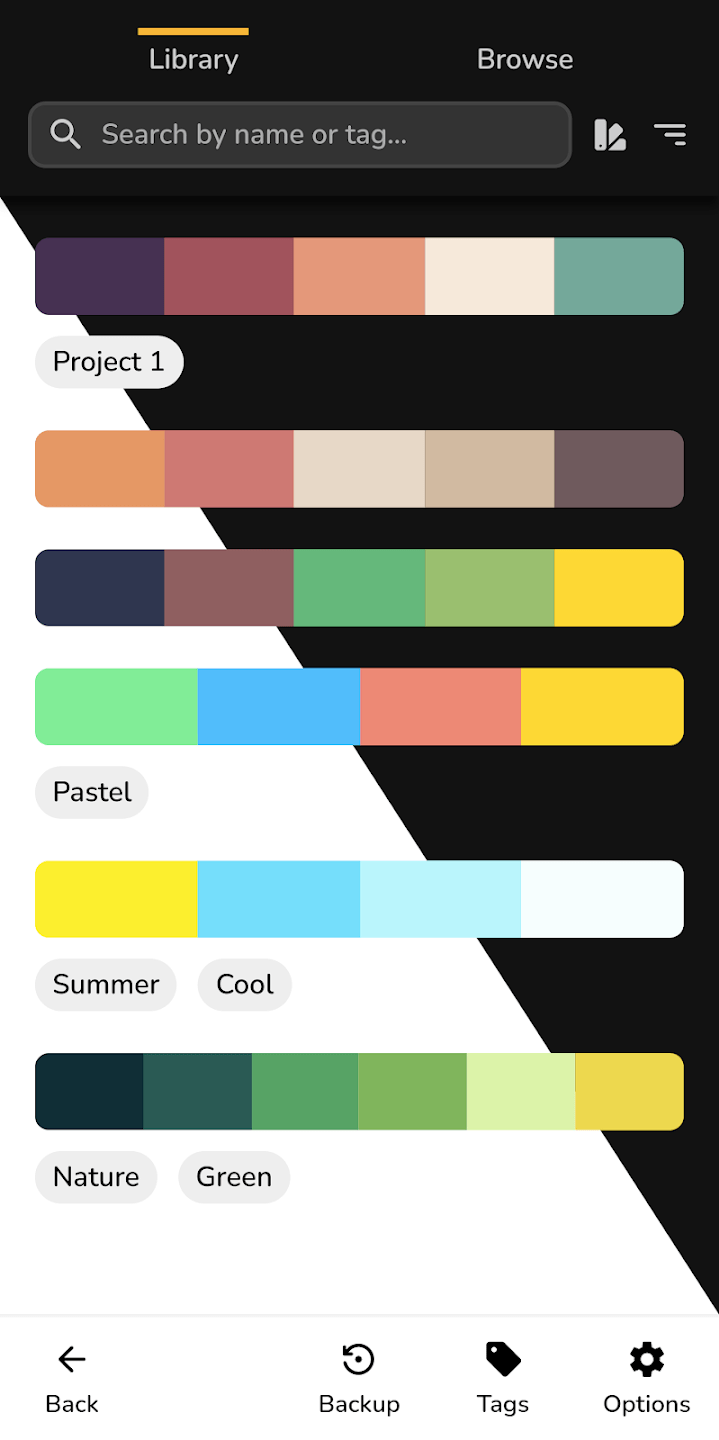Open the sort/filter list icon
Viewport: 719px width, 1440px height.
670,134
